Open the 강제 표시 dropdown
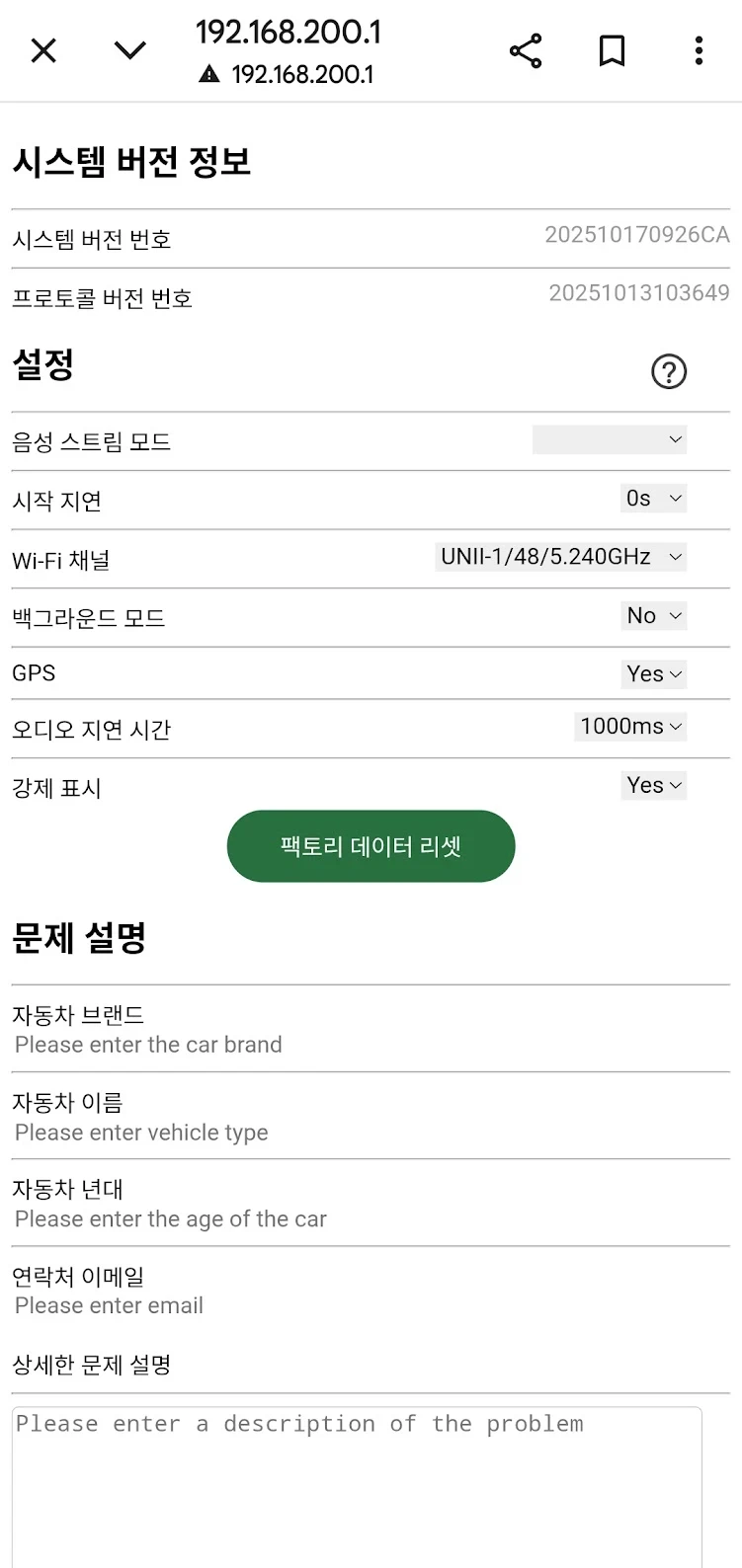The width and height of the screenshot is (742, 1568). pyautogui.click(x=653, y=786)
